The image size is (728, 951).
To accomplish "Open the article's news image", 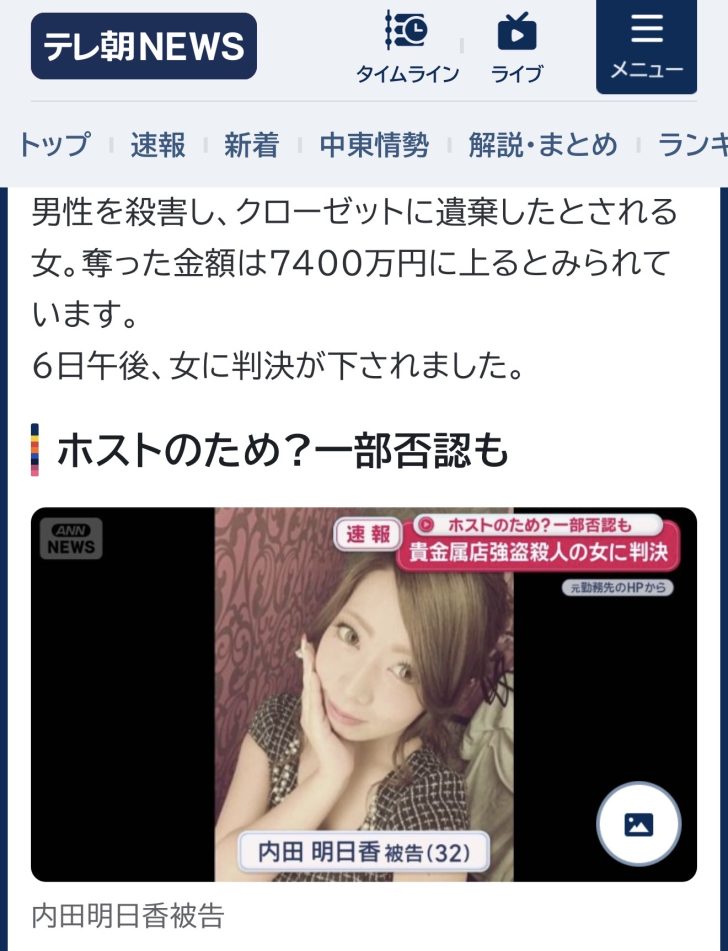I will pyautogui.click(x=363, y=694).
